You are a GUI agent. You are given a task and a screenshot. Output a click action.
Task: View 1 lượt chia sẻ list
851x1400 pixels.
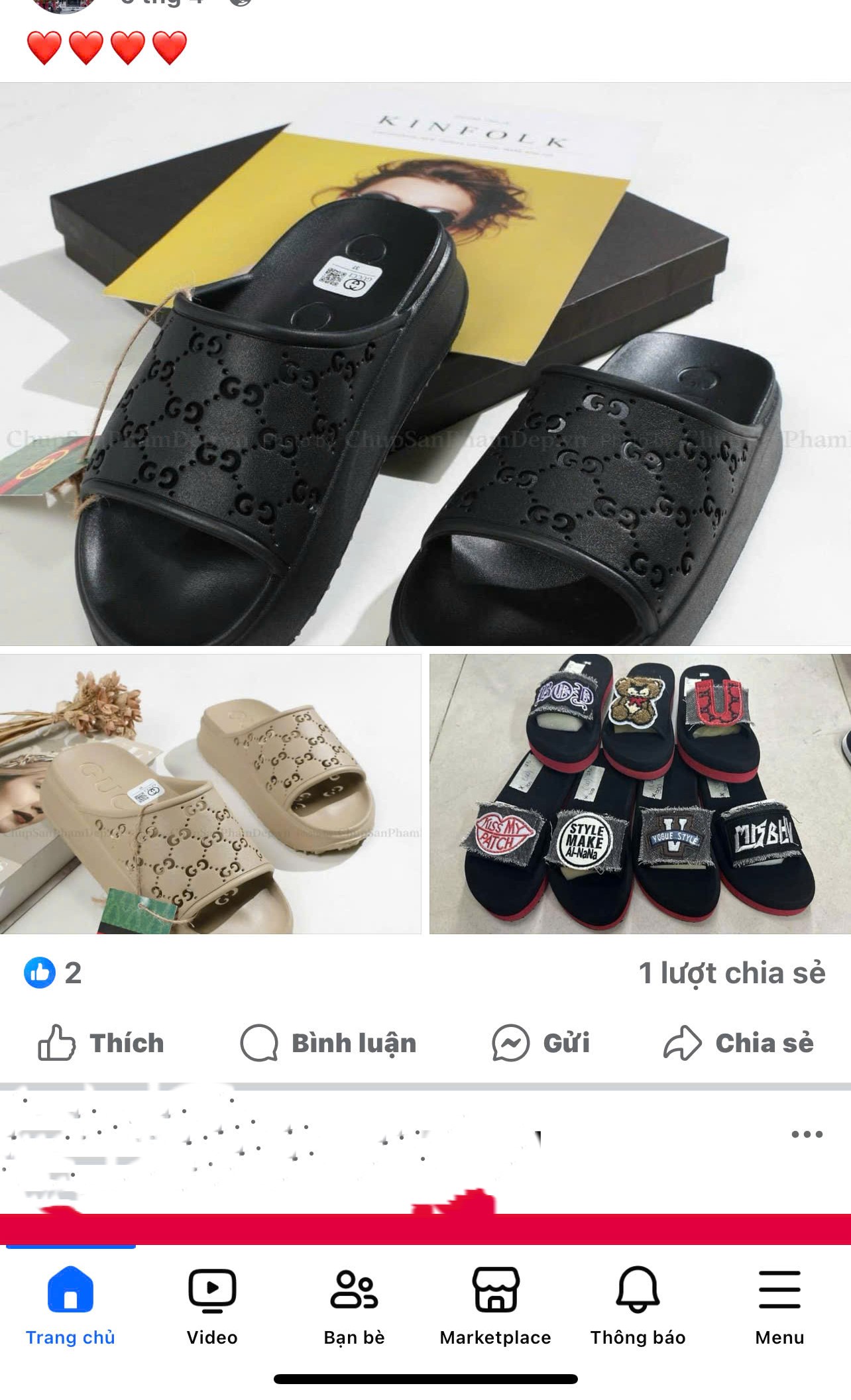pyautogui.click(x=732, y=973)
